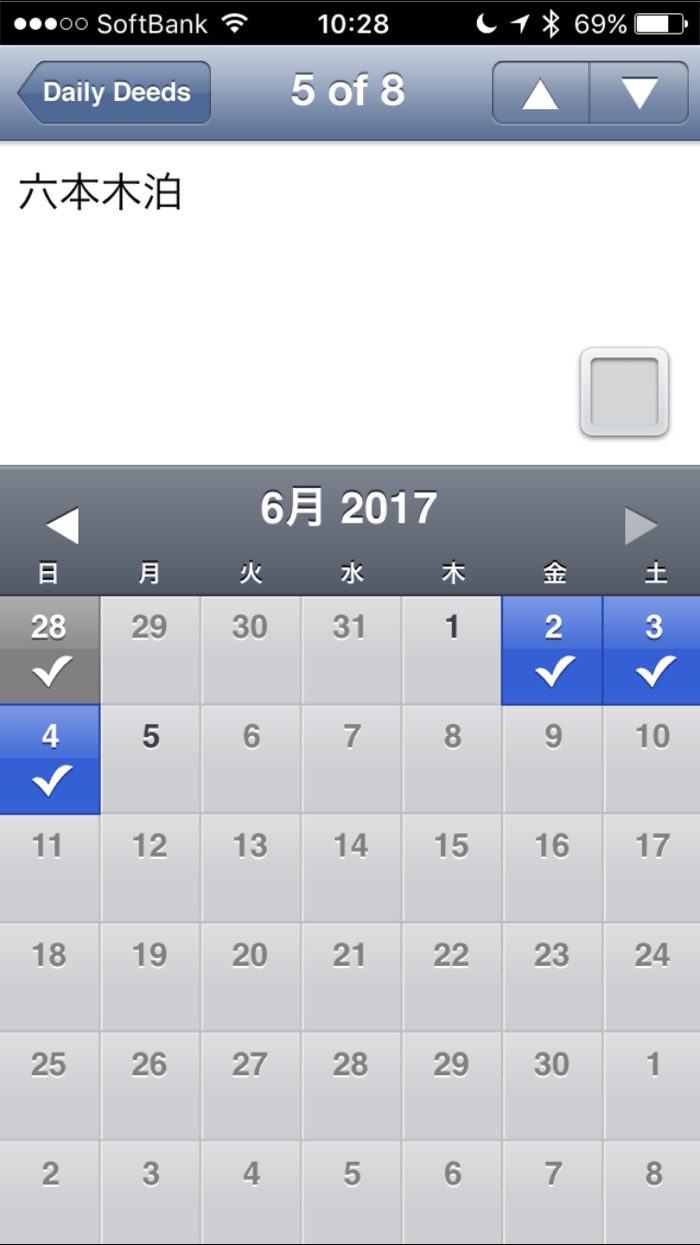Select July 8 in the calendar
This screenshot has width=700, height=1245.
pyautogui.click(x=652, y=1192)
